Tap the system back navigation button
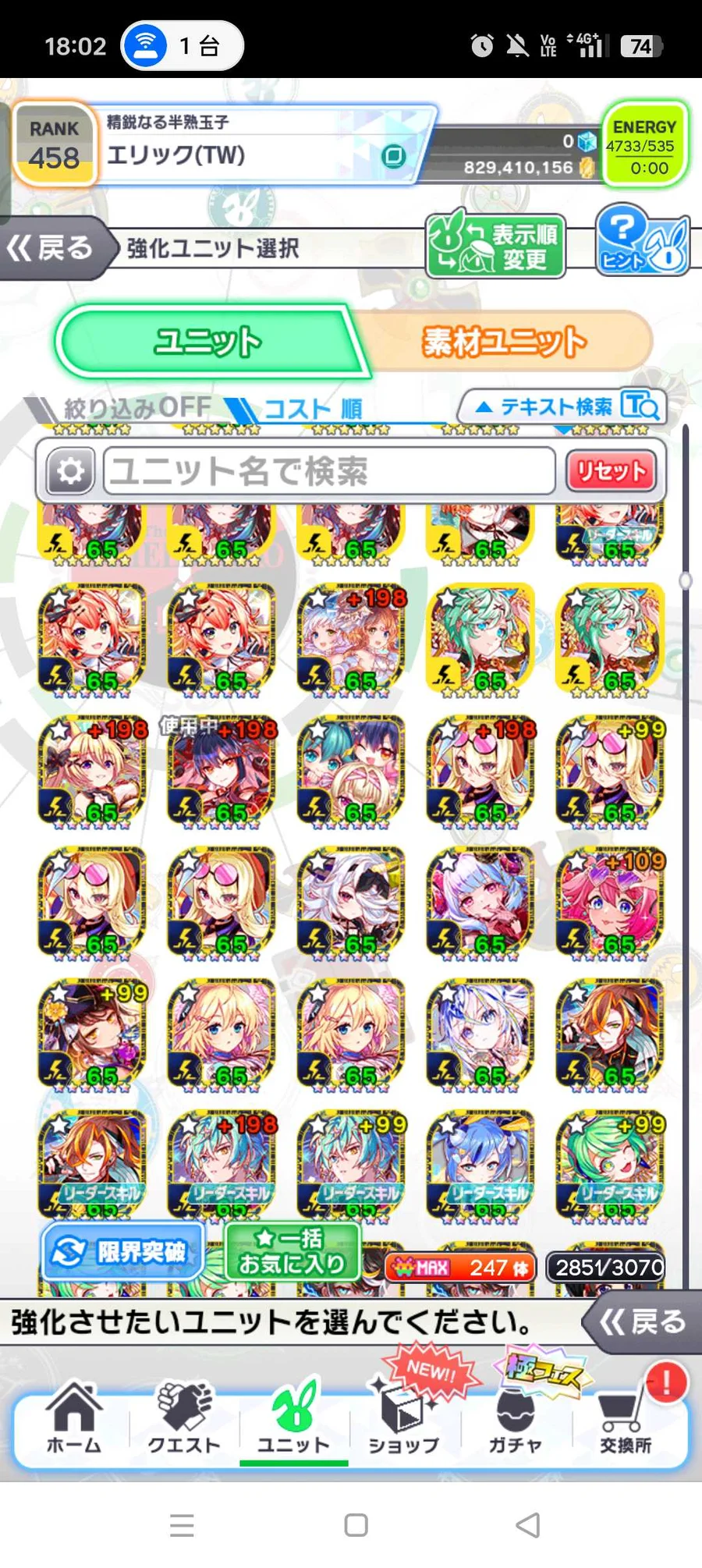702x1568 pixels. 528,1525
